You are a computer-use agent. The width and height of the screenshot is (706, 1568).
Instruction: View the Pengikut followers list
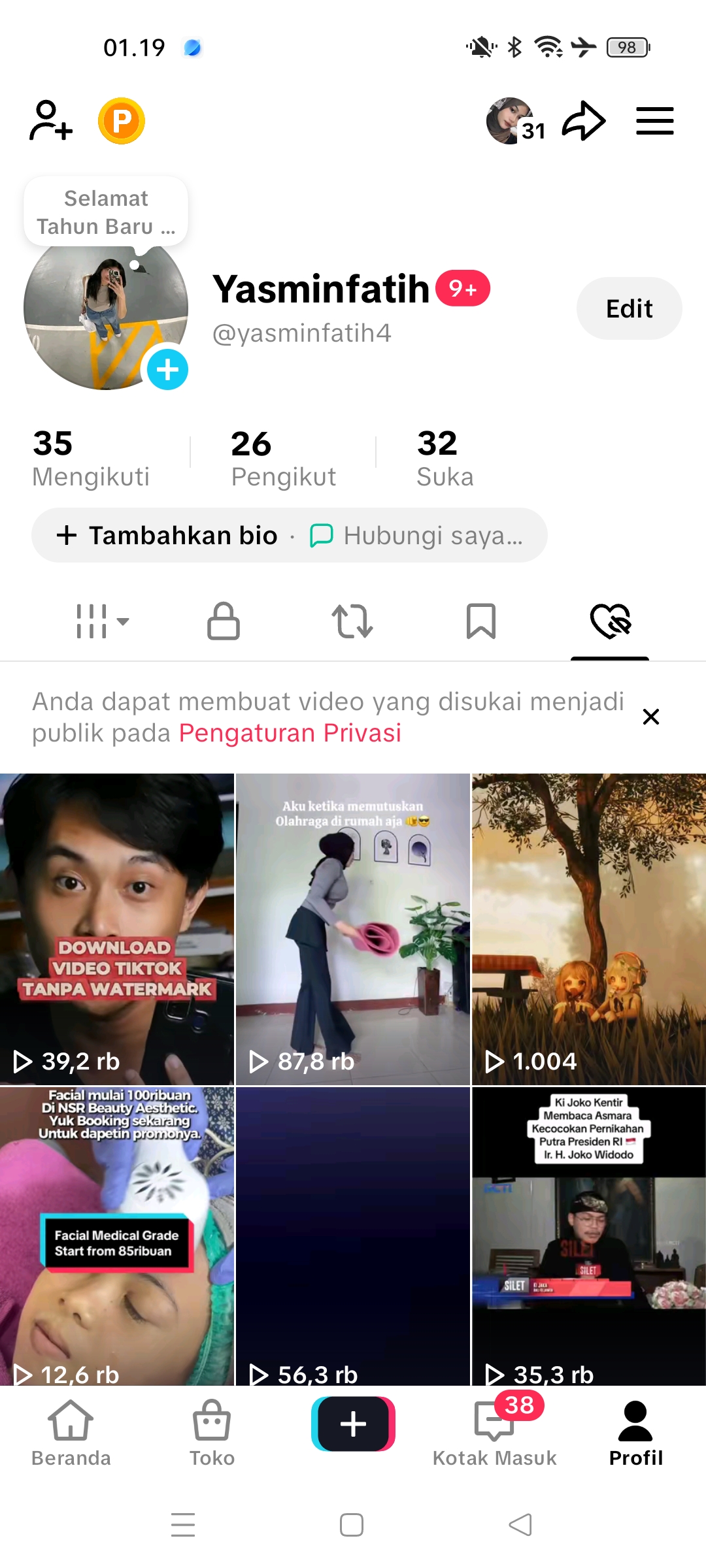pyautogui.click(x=283, y=459)
